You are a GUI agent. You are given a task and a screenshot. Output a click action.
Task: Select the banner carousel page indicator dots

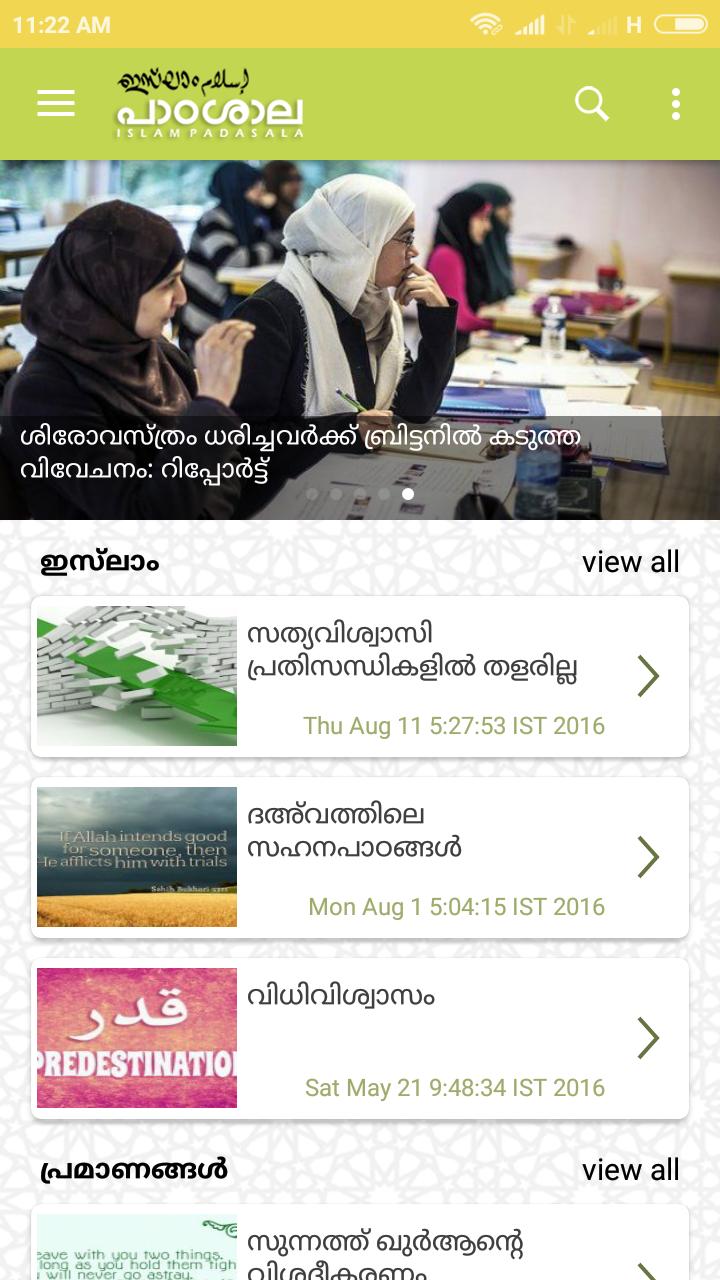click(360, 494)
